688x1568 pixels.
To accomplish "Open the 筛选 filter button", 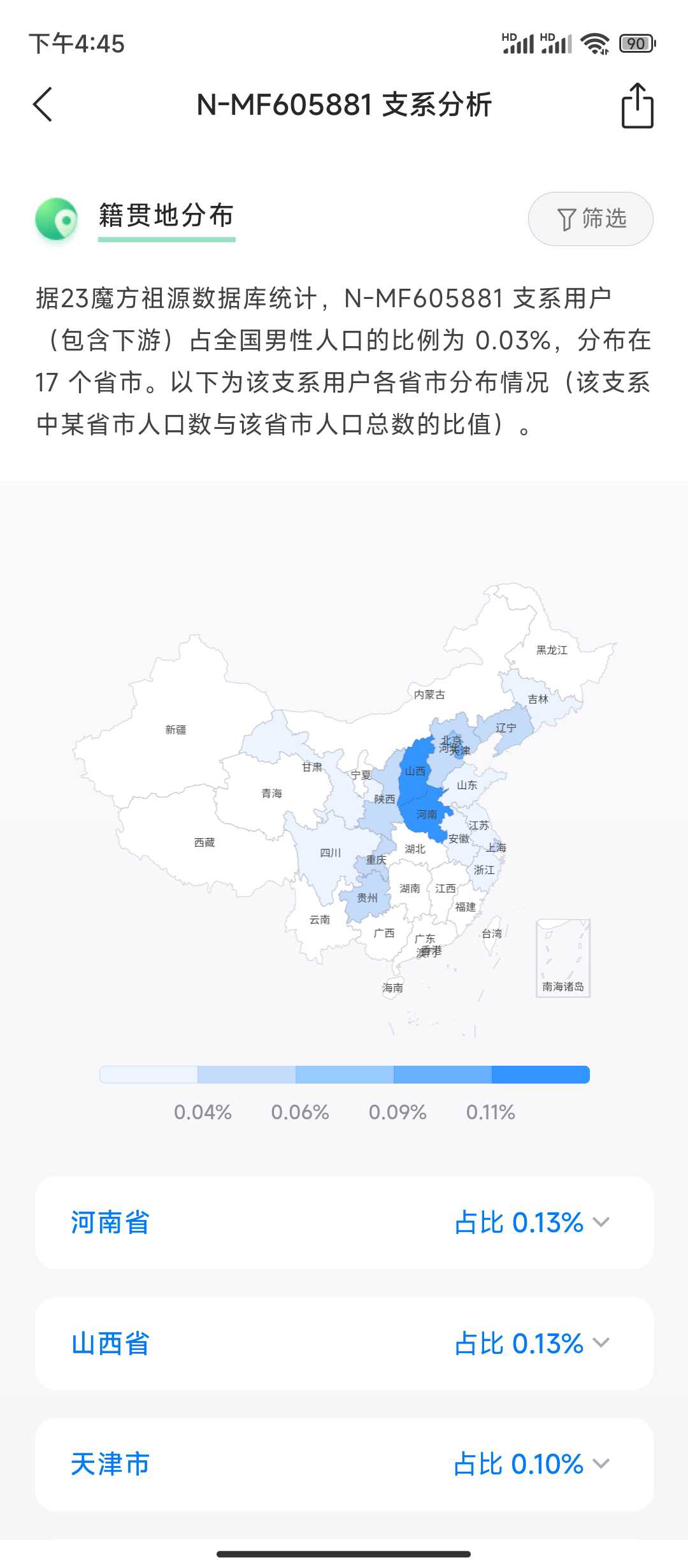I will (591, 219).
